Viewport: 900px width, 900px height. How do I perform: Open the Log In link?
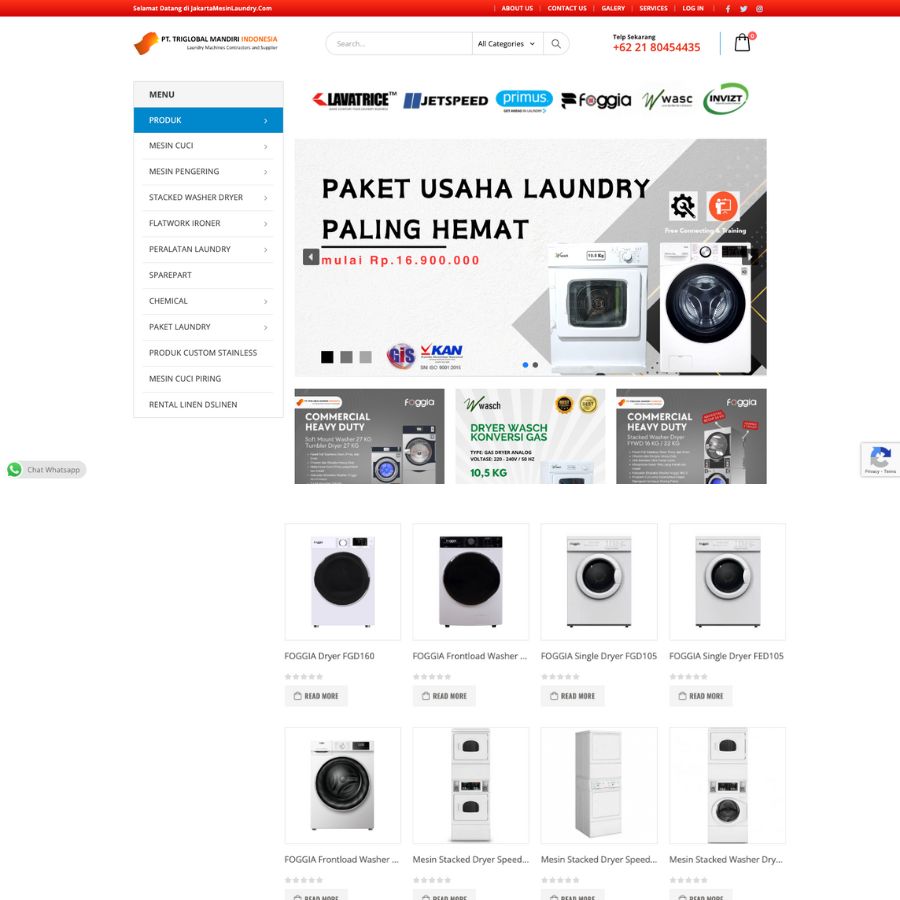(x=693, y=8)
